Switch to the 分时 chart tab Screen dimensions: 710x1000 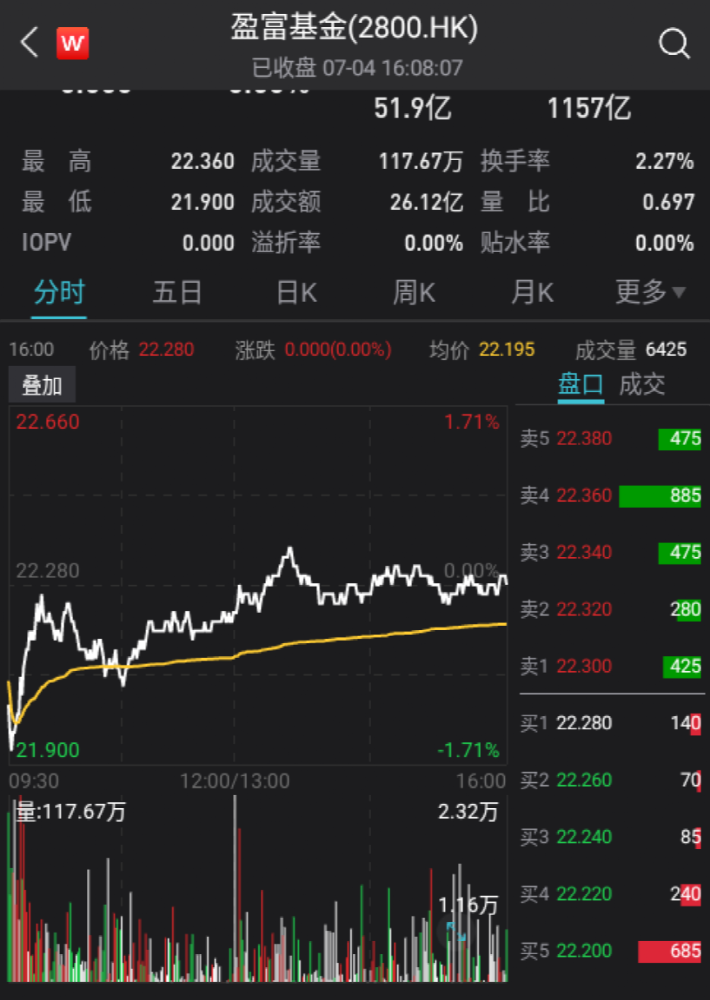click(x=59, y=292)
